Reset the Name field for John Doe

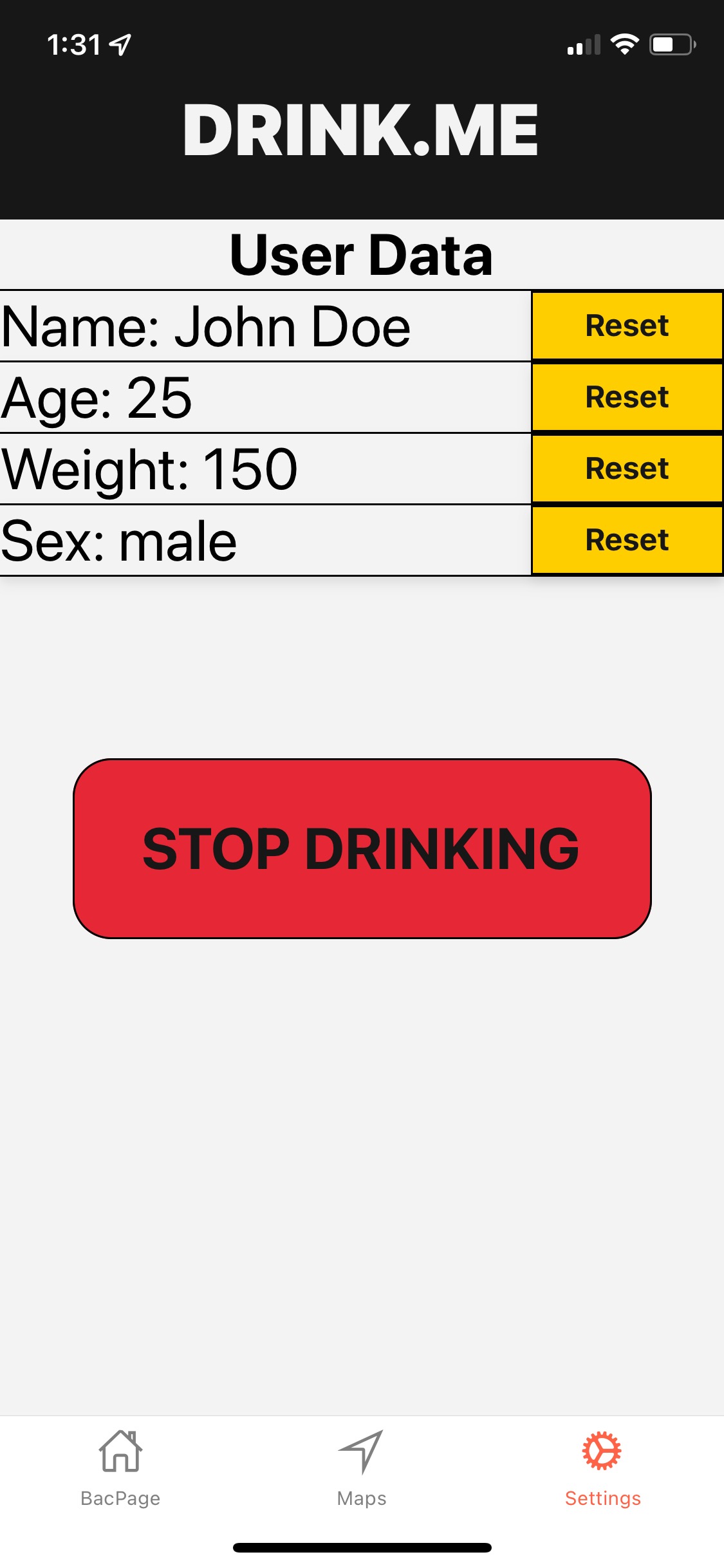click(626, 326)
